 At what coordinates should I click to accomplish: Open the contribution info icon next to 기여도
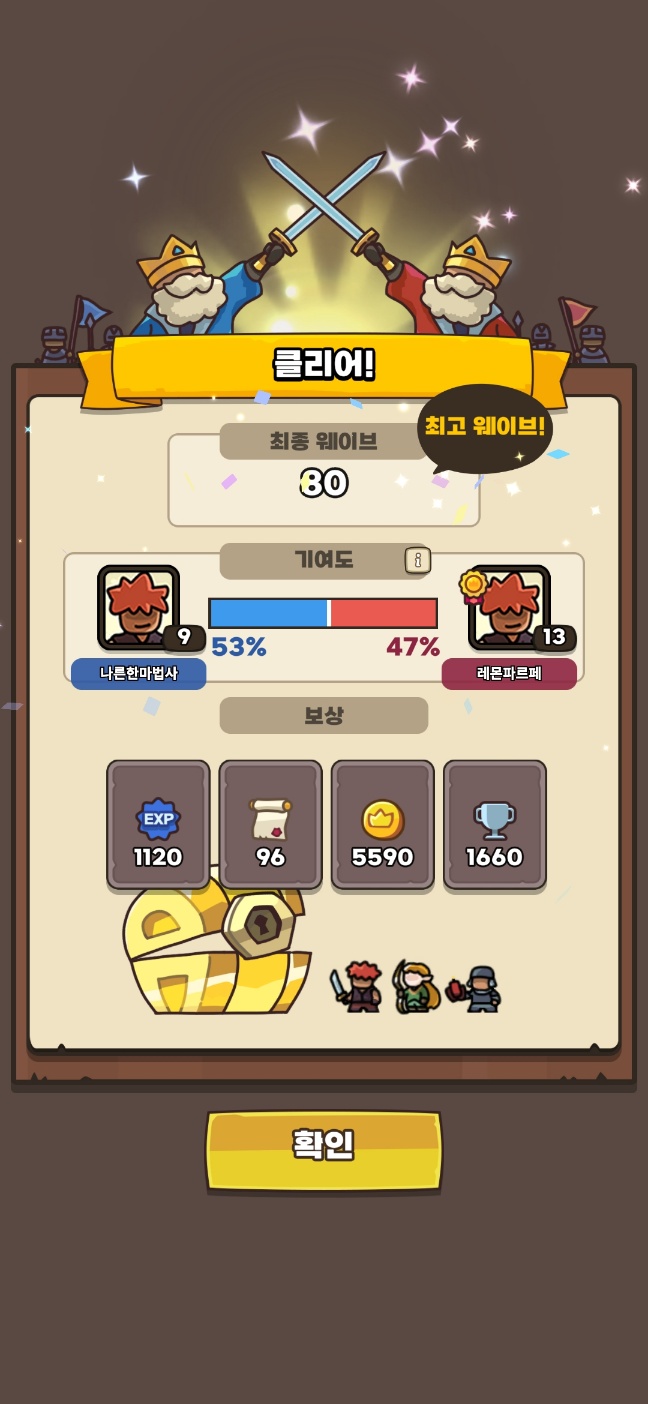[x=417, y=560]
